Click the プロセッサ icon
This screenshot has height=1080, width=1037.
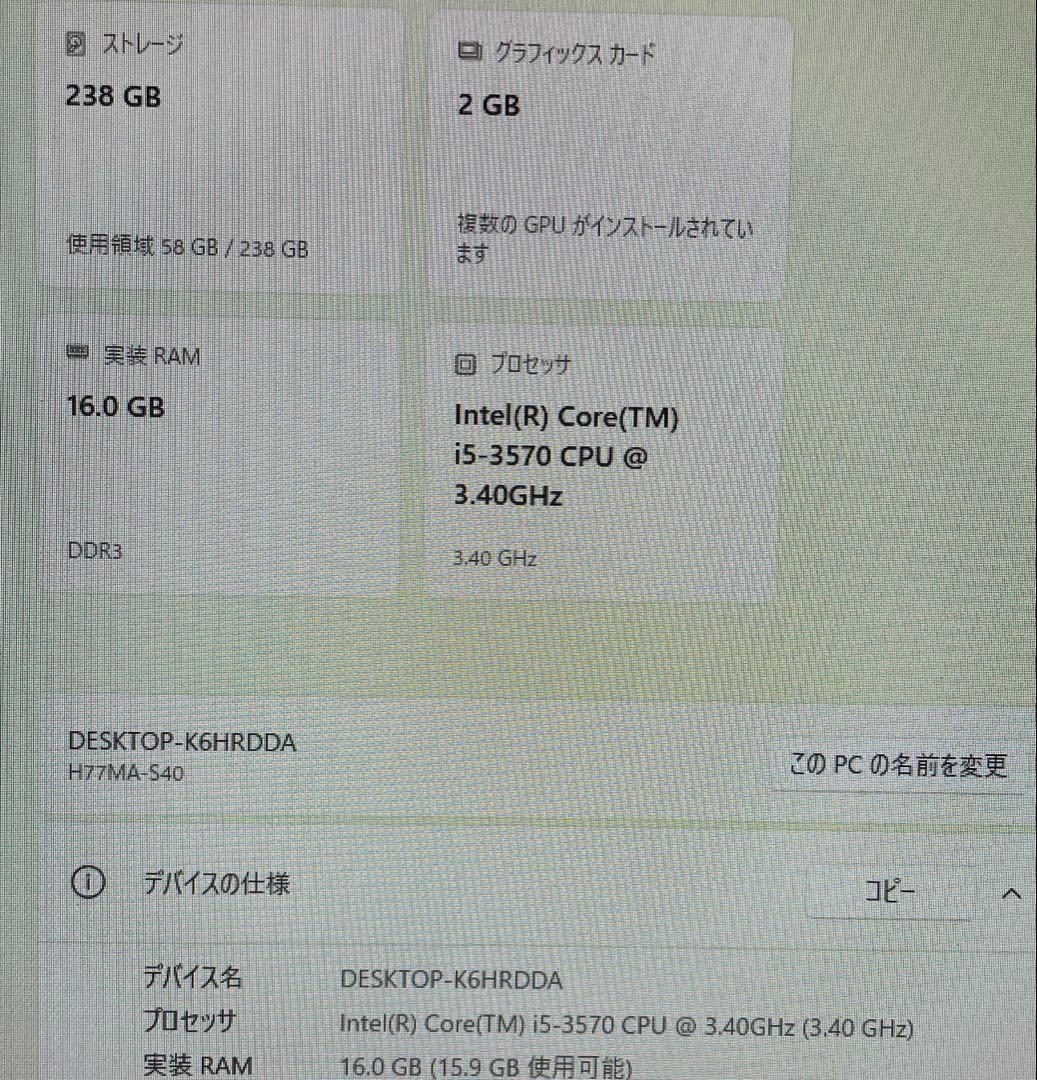pyautogui.click(x=465, y=364)
